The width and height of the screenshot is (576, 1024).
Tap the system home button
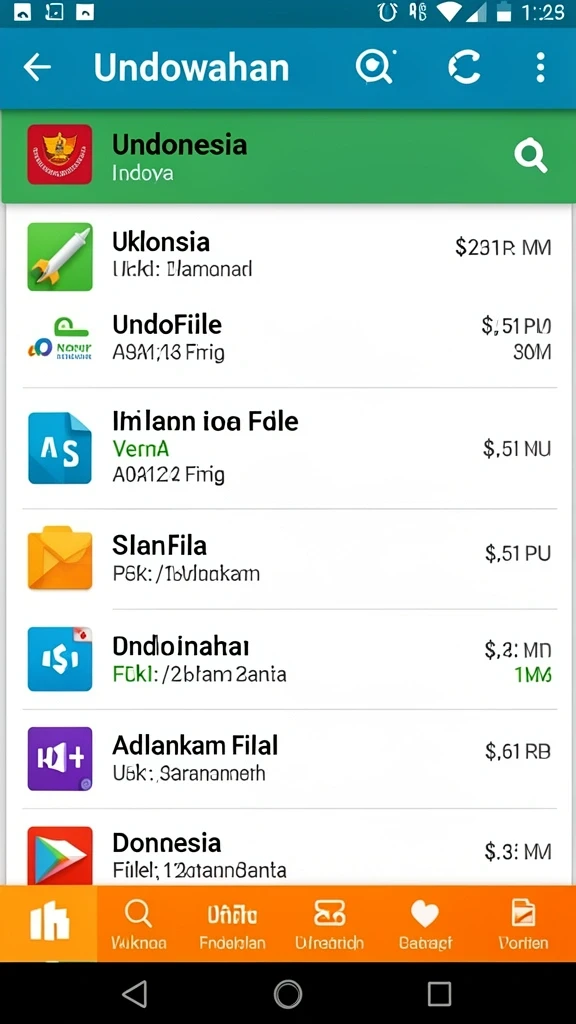pos(288,993)
